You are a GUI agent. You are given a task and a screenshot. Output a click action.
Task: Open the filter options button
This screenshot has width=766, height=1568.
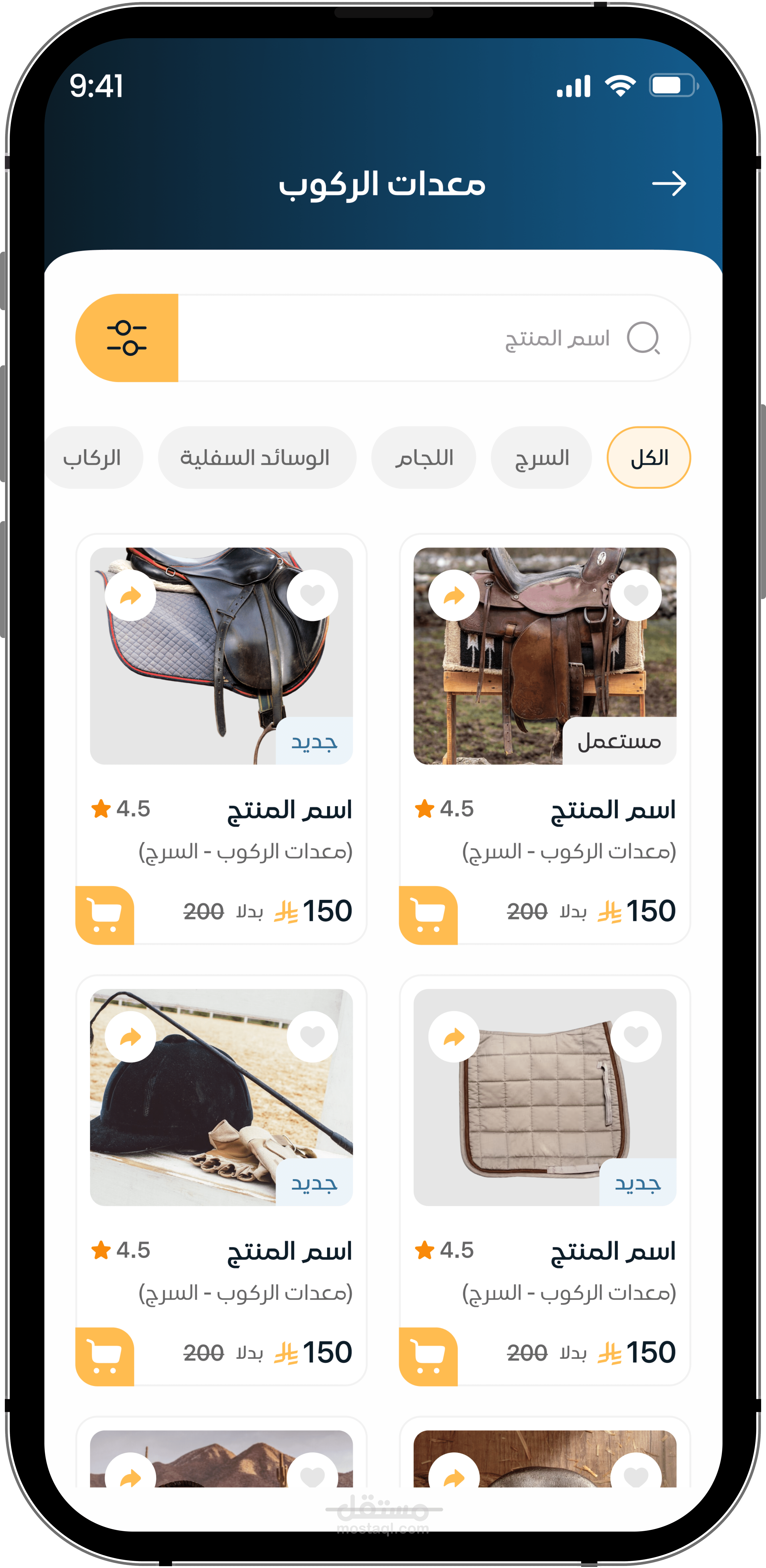tap(126, 338)
